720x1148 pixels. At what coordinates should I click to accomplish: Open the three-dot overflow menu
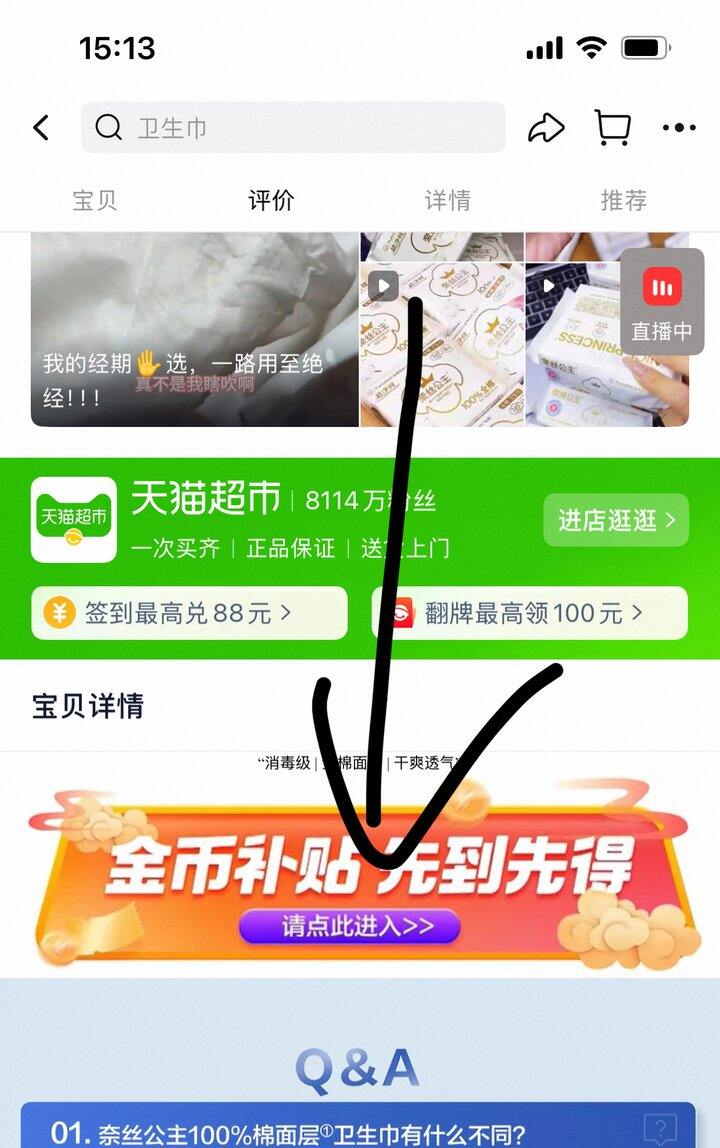(679, 128)
